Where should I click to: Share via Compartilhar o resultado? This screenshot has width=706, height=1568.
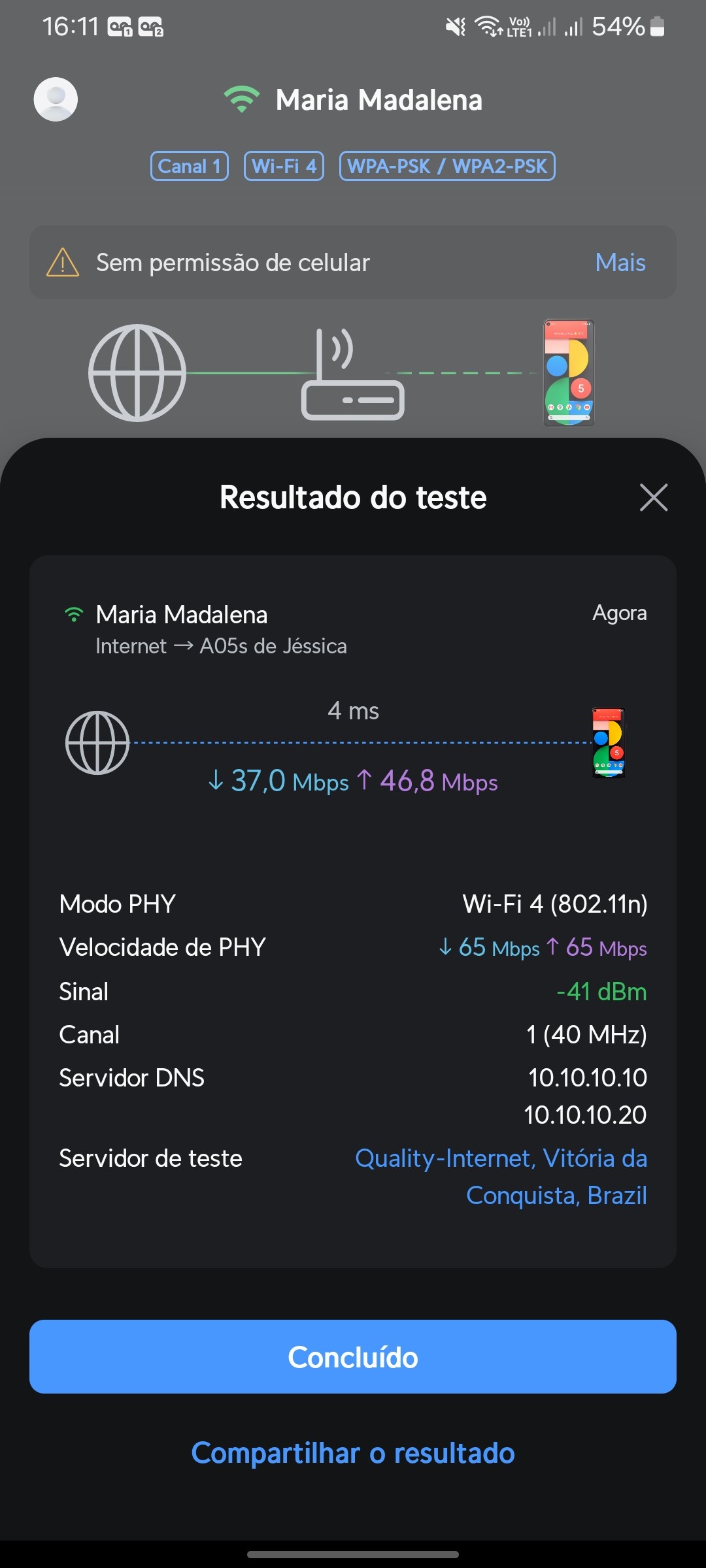coord(353,1453)
